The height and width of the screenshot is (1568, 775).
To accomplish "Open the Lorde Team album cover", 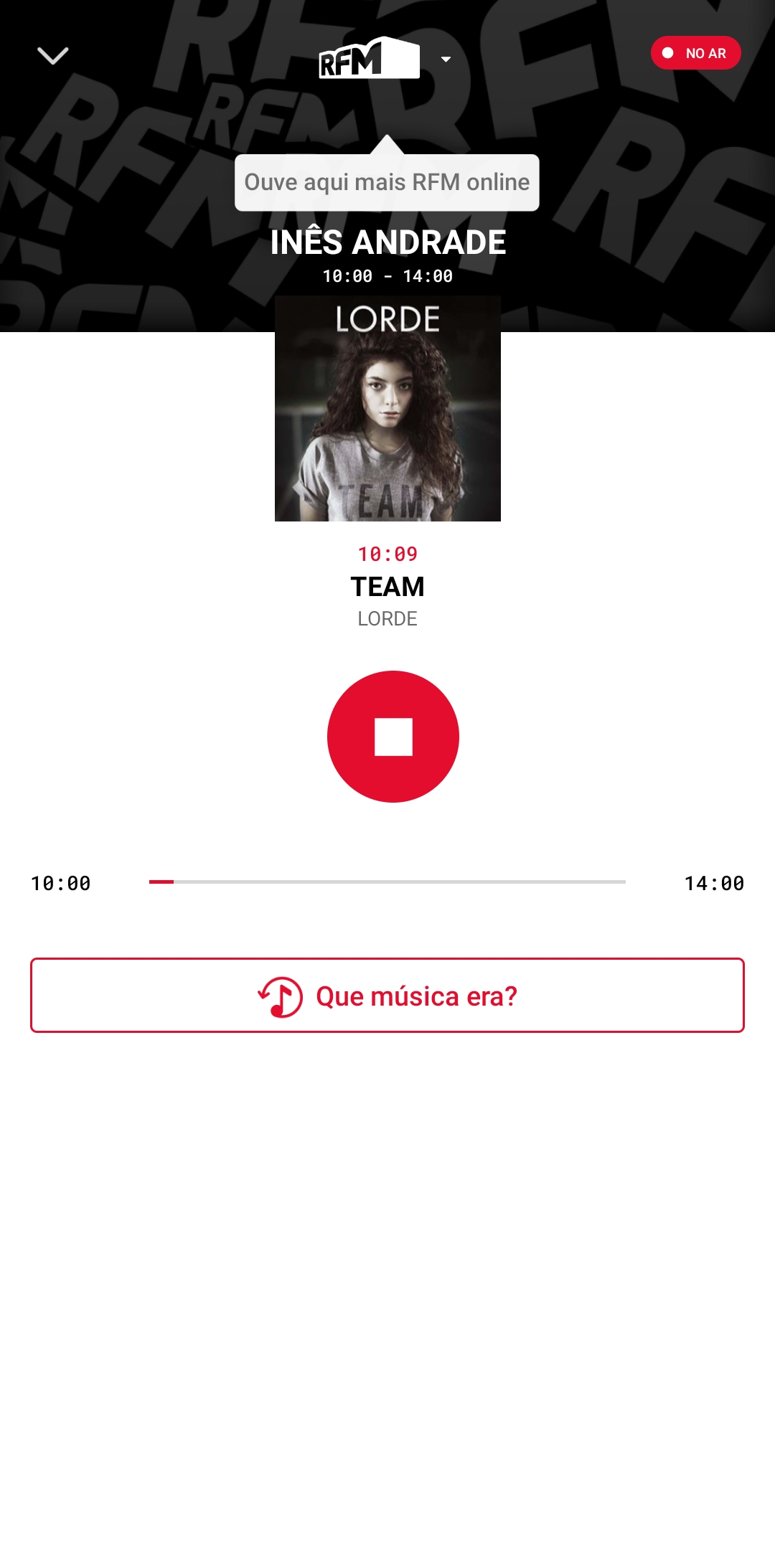I will 387,408.
